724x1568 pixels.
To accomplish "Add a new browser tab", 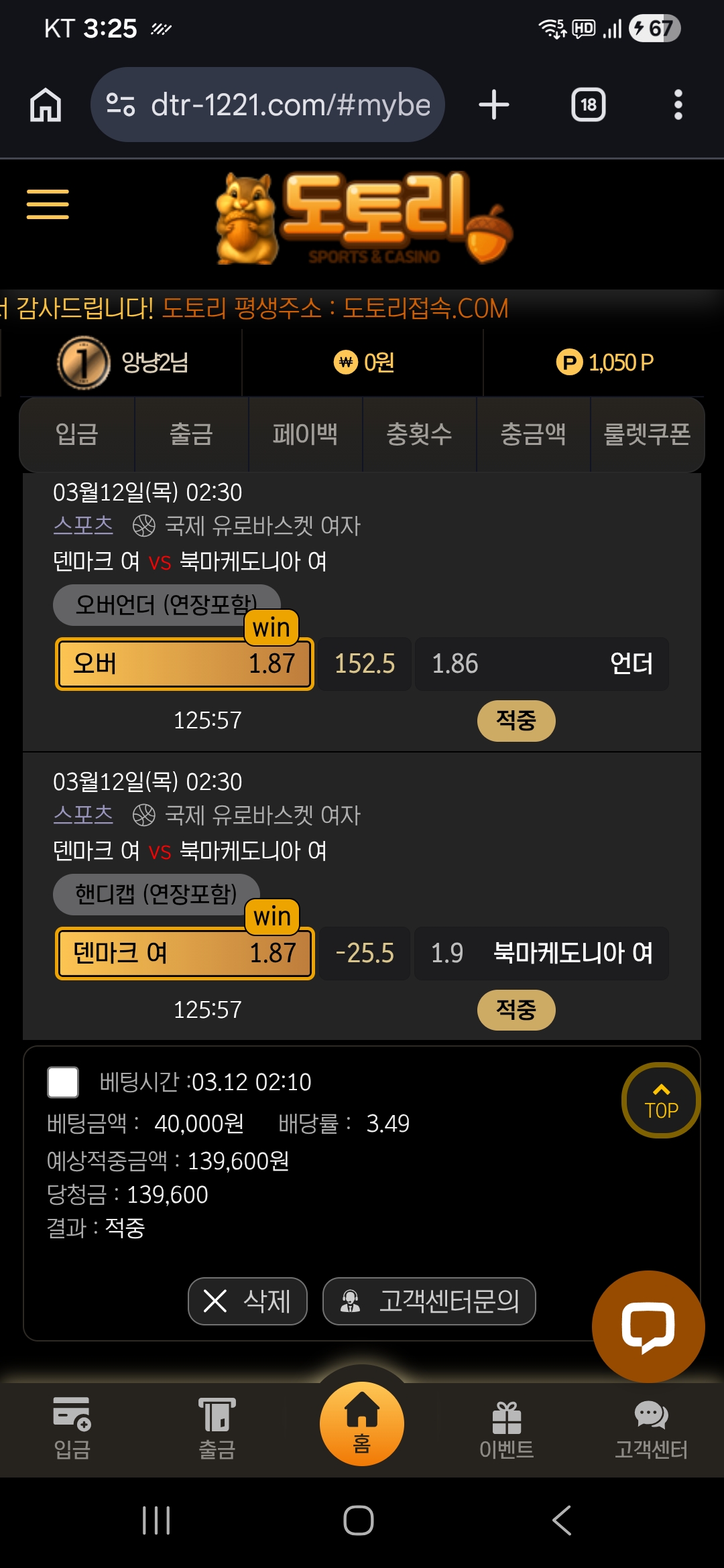I will coord(494,105).
